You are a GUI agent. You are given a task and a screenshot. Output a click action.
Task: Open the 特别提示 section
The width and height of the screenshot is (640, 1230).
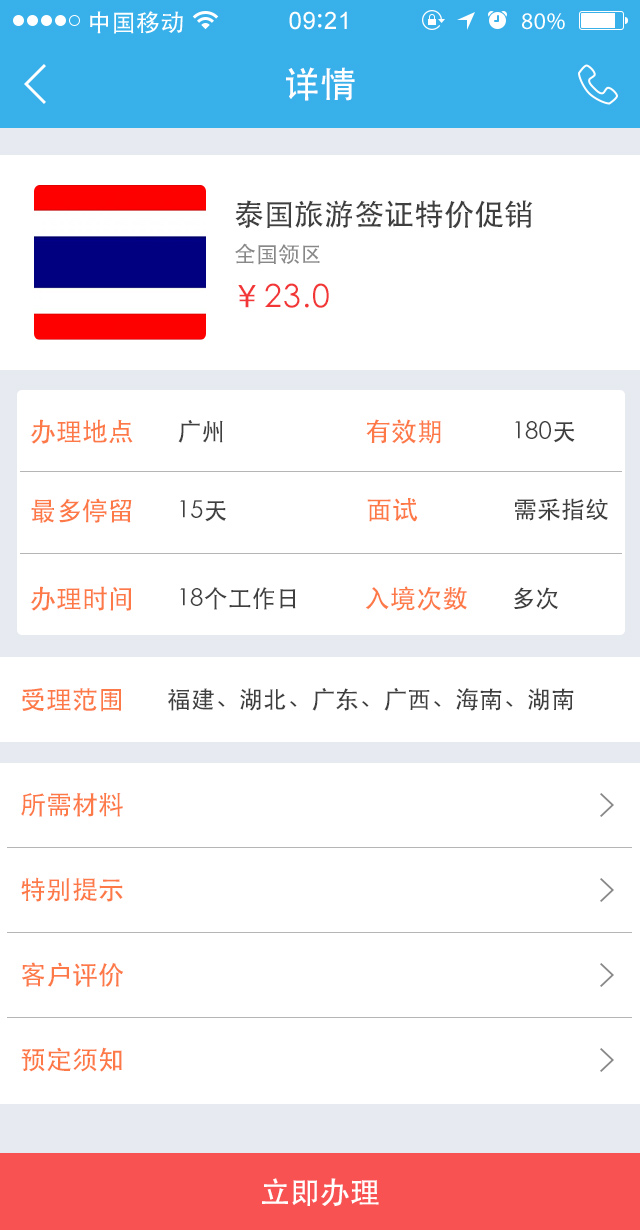pos(320,890)
